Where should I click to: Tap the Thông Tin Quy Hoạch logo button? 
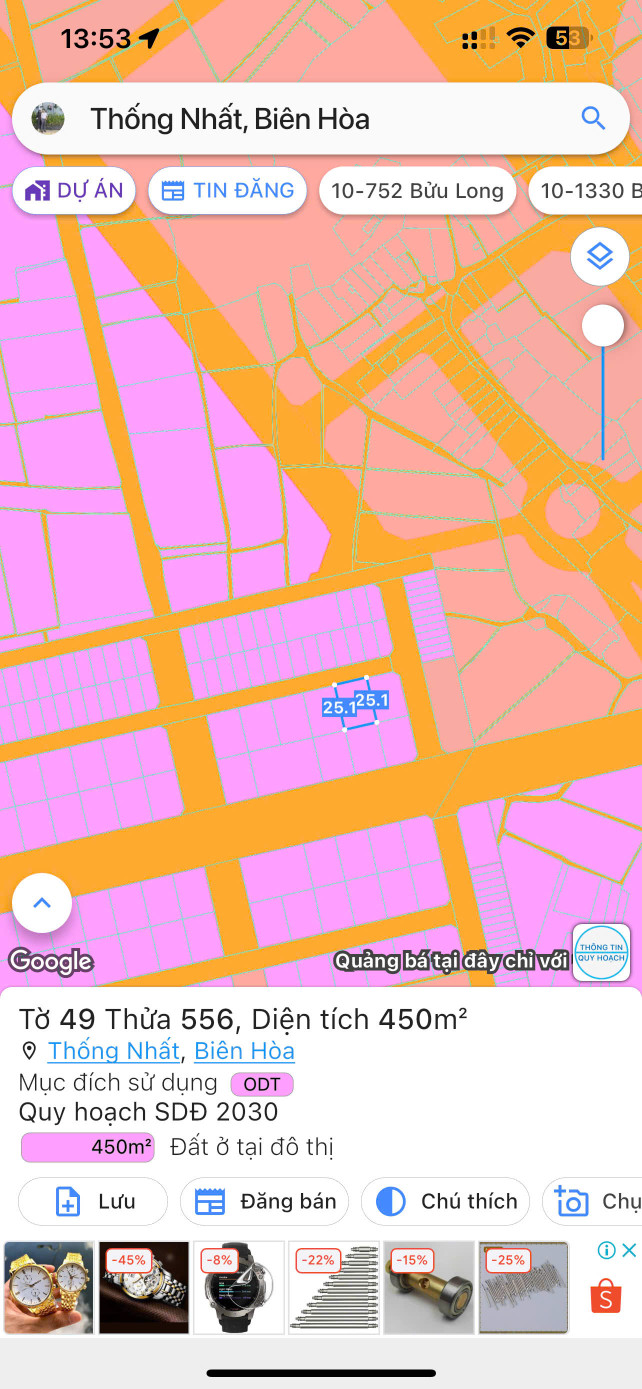point(601,951)
